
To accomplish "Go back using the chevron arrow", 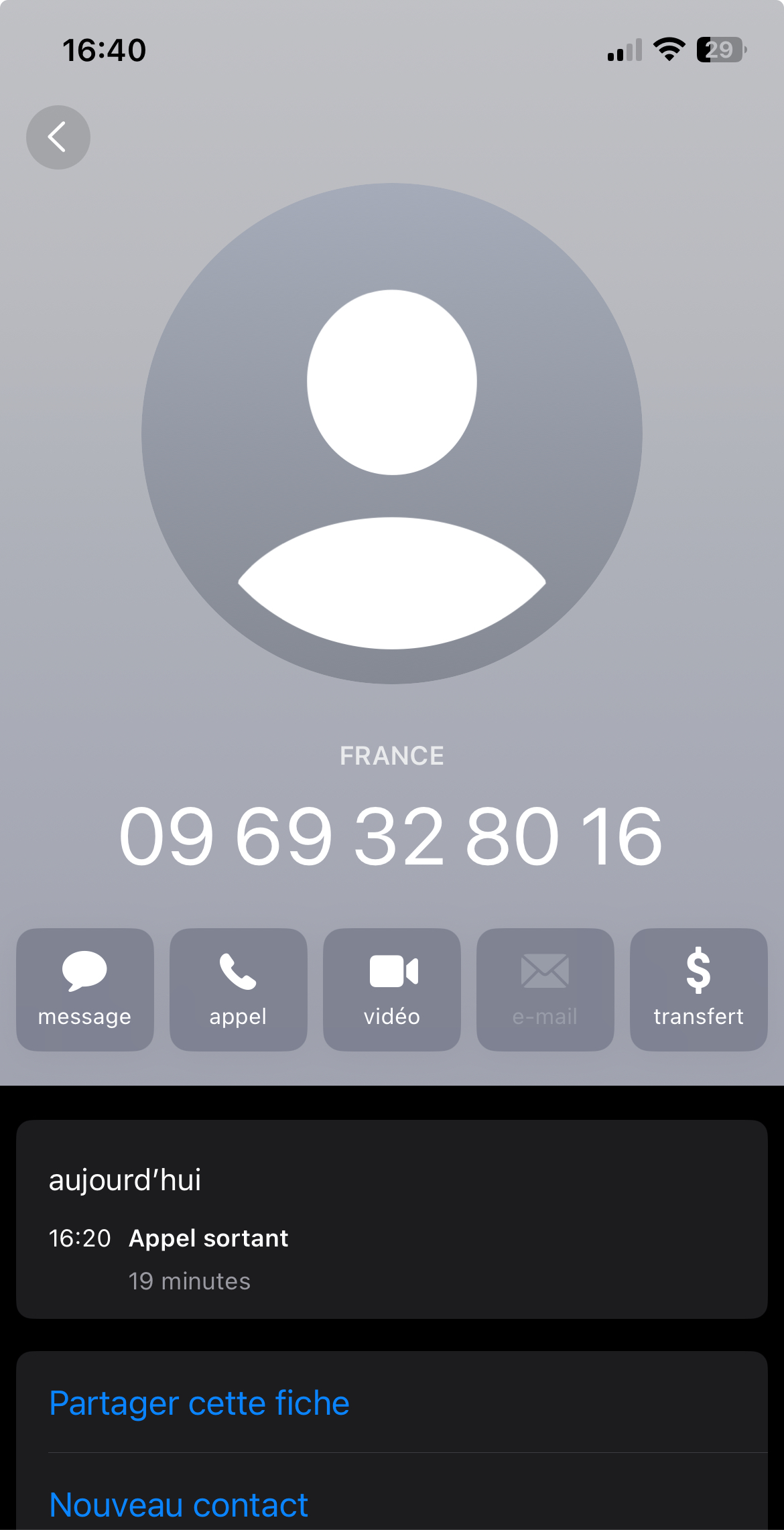I will [x=58, y=137].
